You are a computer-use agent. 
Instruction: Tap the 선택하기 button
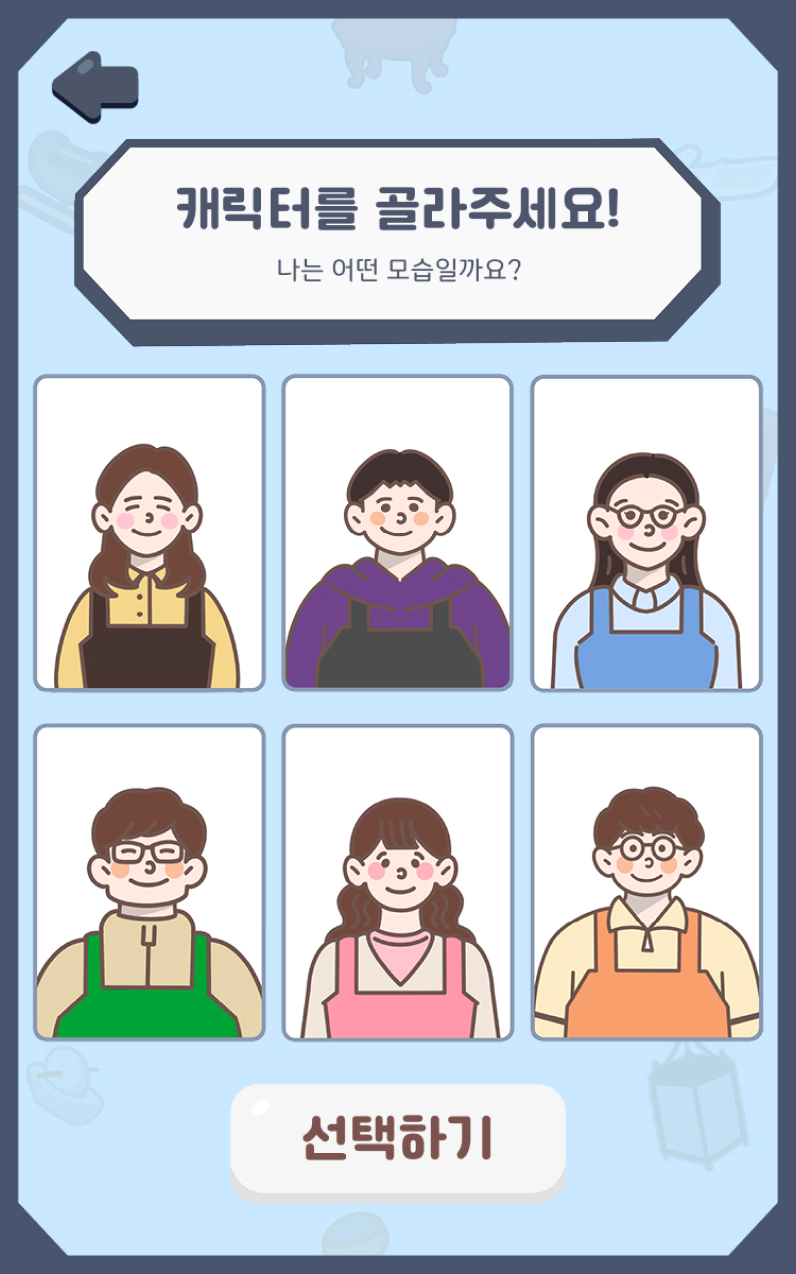398,1138
